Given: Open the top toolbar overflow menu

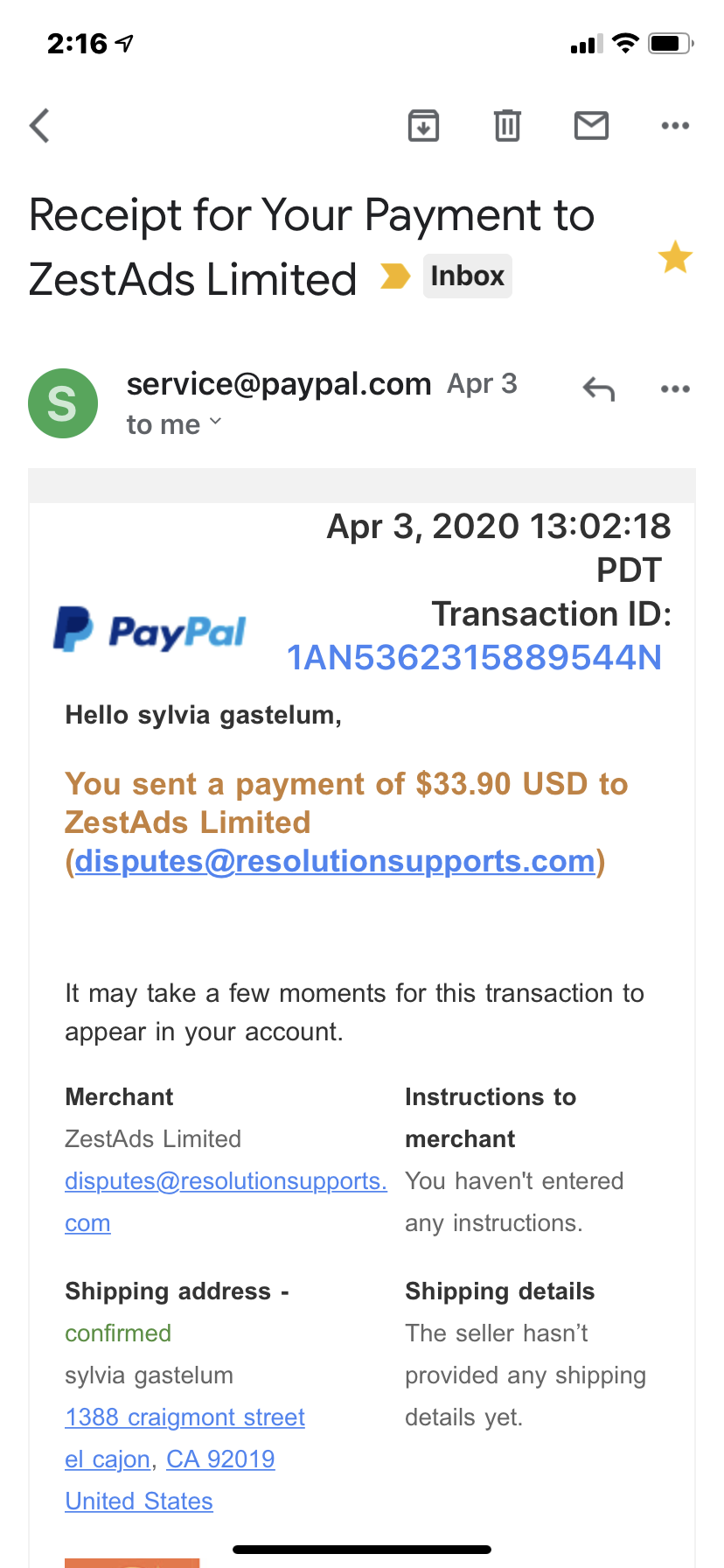Looking at the screenshot, I should click(675, 126).
